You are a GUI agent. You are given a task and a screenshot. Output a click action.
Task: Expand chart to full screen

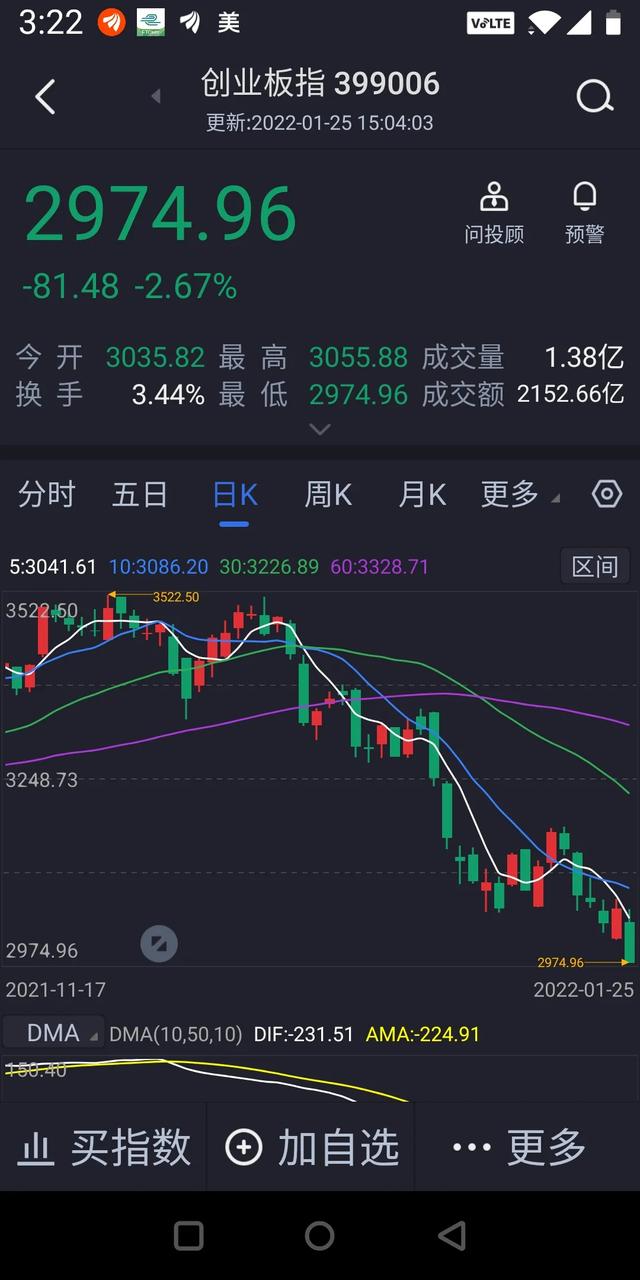pyautogui.click(x=158, y=943)
